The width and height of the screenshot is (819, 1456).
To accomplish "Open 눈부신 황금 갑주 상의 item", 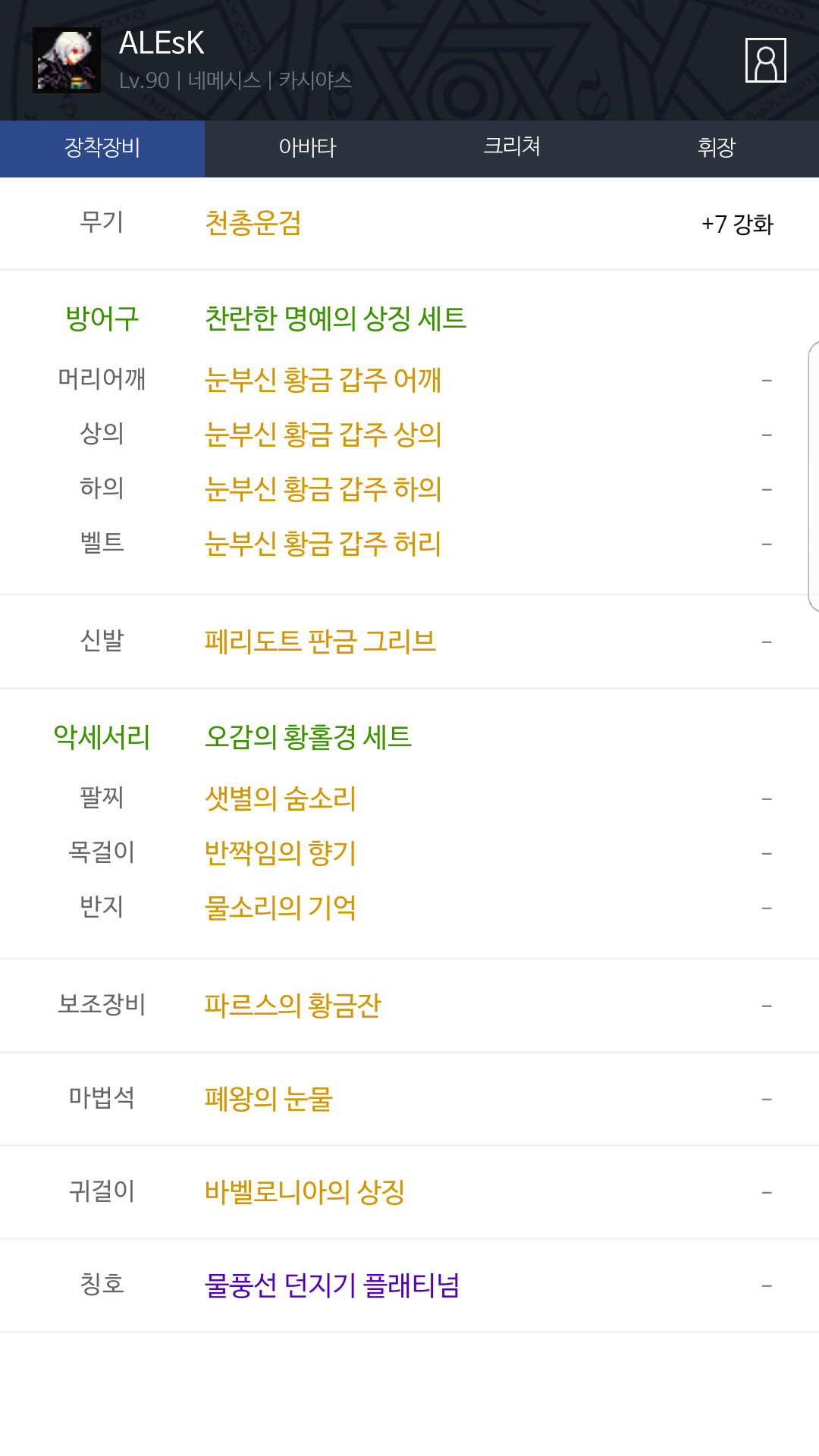I will click(323, 435).
